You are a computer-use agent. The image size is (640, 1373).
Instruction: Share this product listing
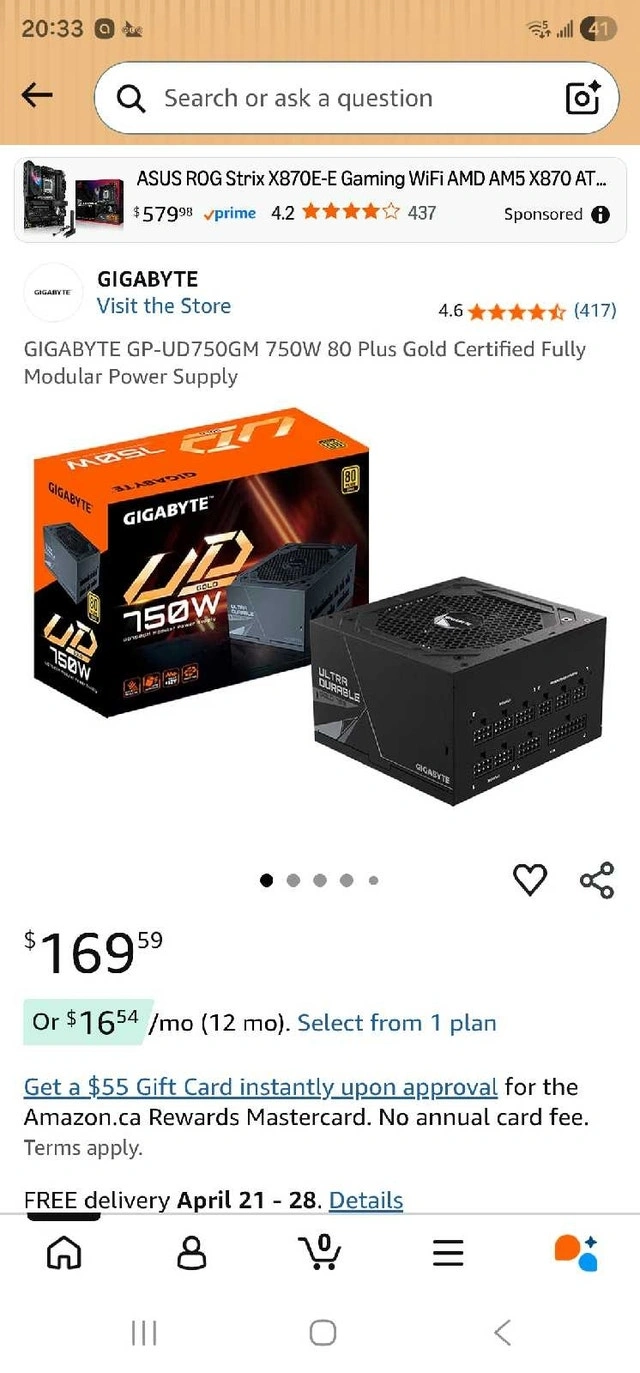click(597, 880)
